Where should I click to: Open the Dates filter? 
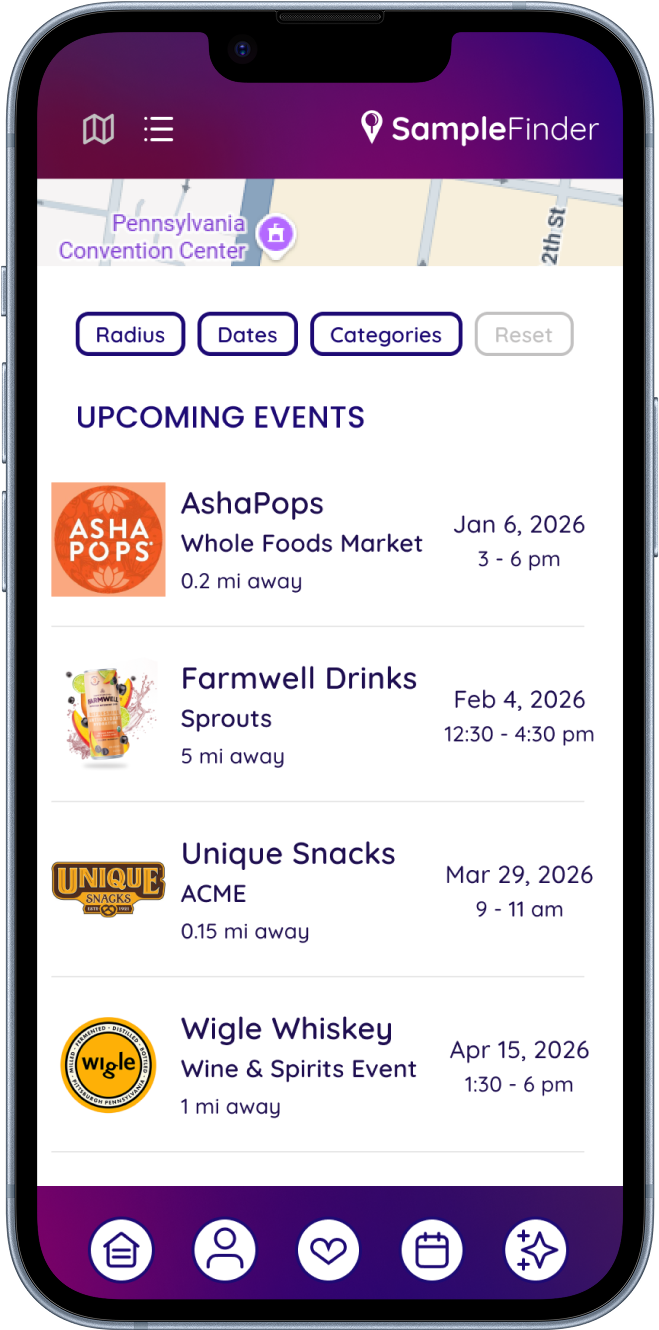247,335
